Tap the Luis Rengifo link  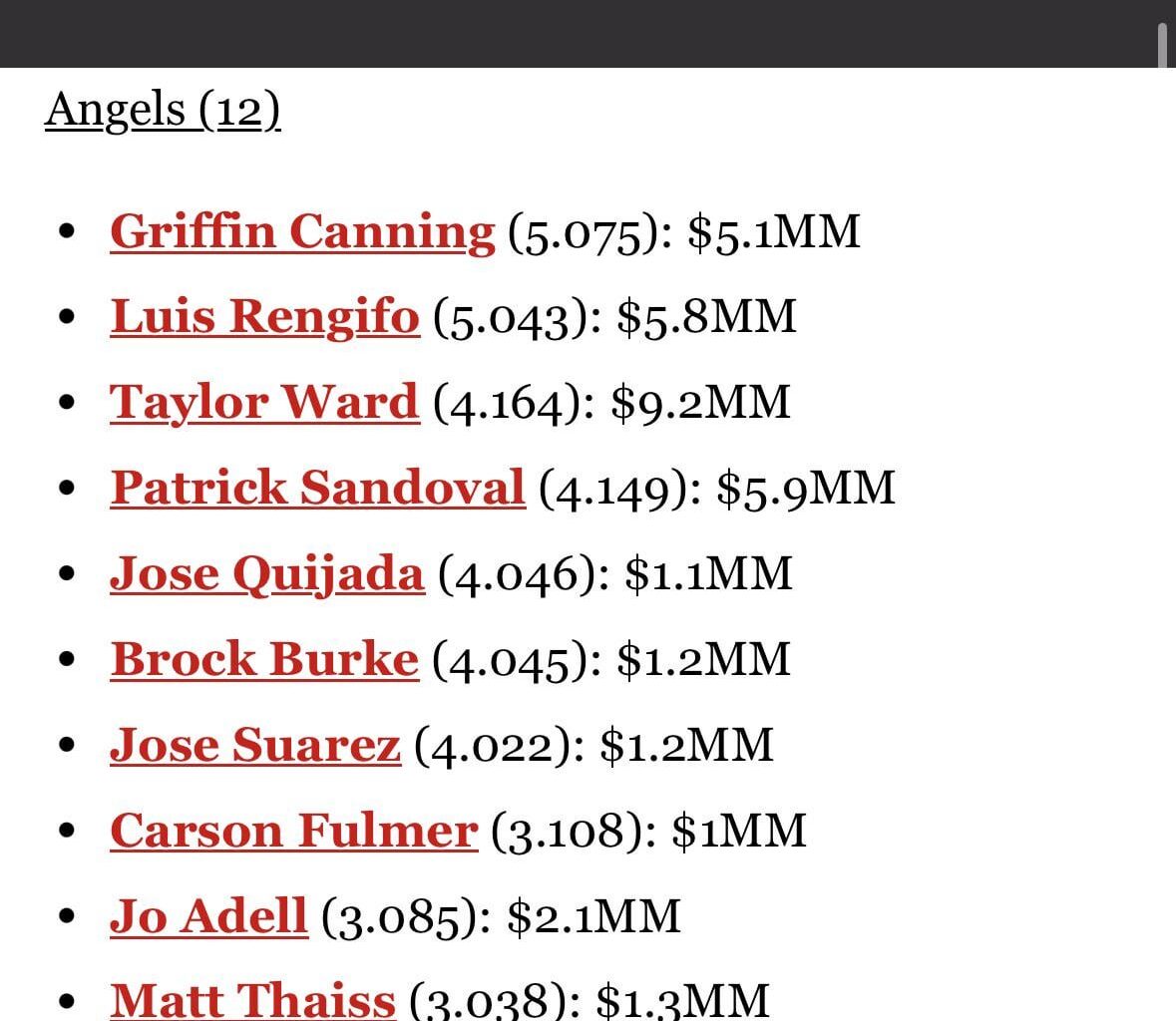coord(264,317)
